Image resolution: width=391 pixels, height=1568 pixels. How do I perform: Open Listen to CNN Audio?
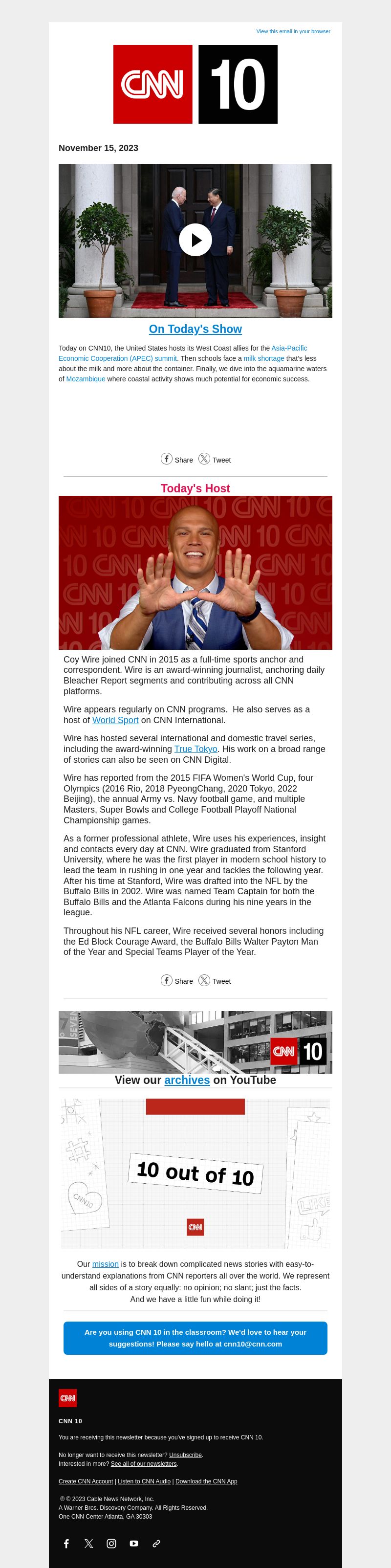(x=144, y=1481)
